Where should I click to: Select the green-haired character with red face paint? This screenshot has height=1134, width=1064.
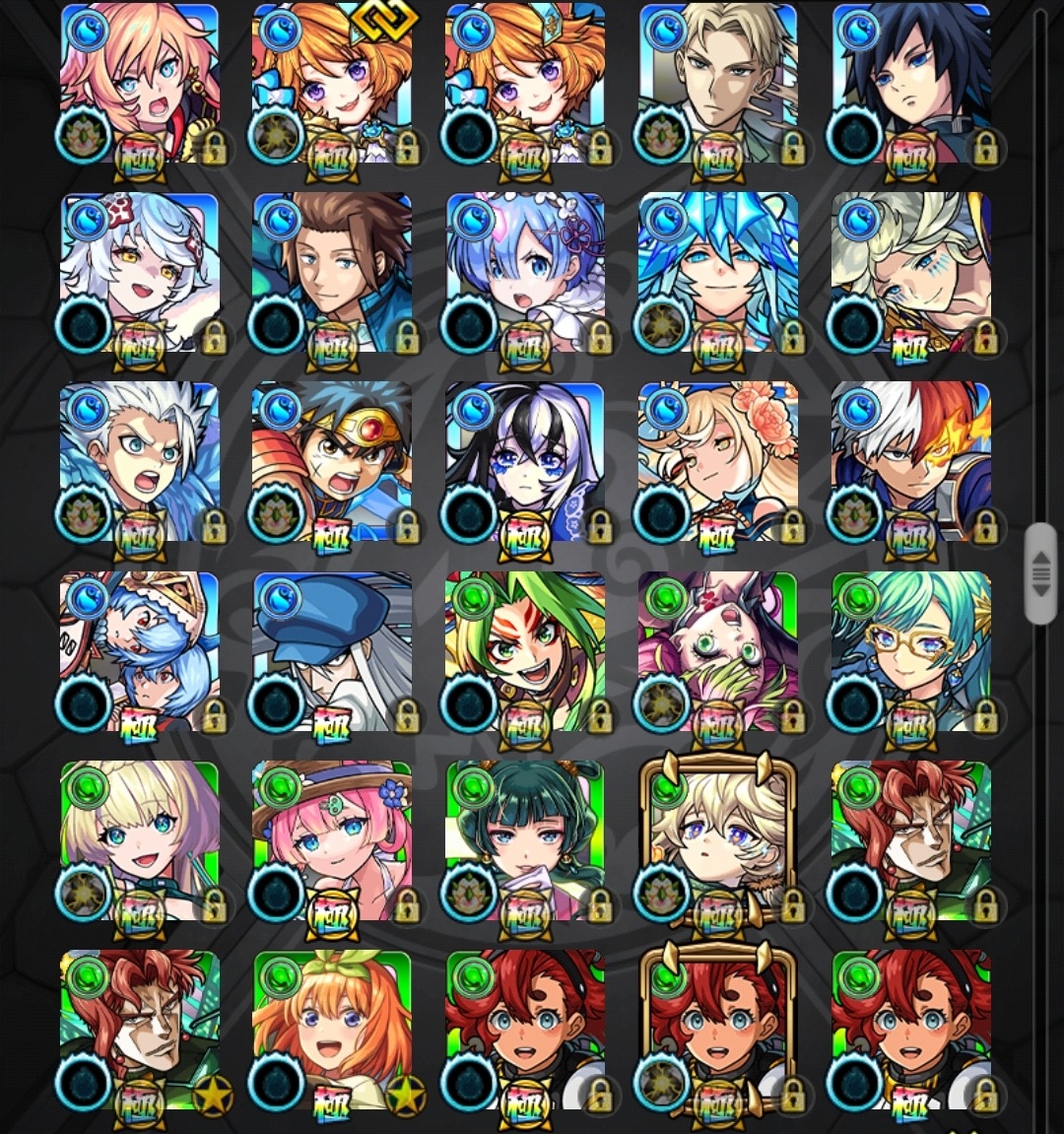524,651
